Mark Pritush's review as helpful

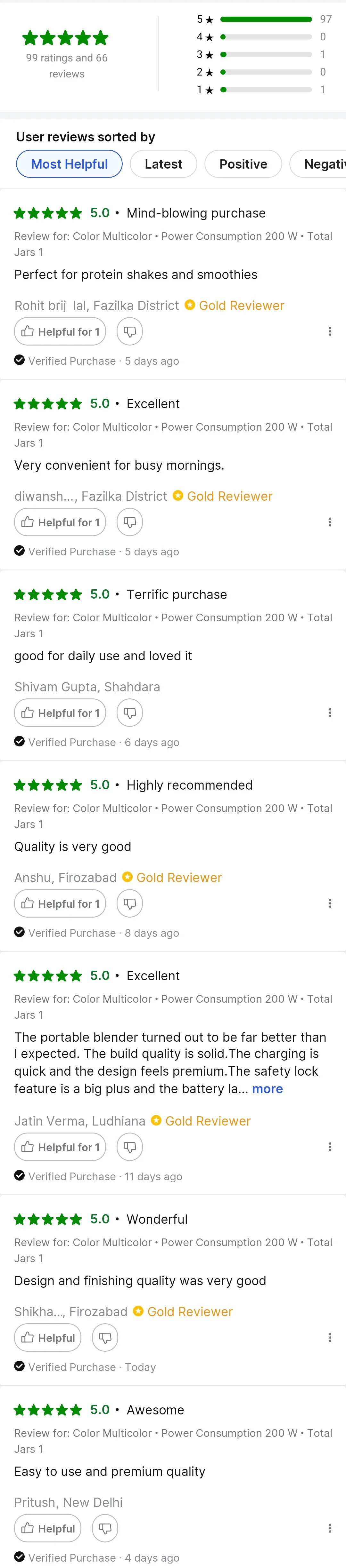point(48,1528)
